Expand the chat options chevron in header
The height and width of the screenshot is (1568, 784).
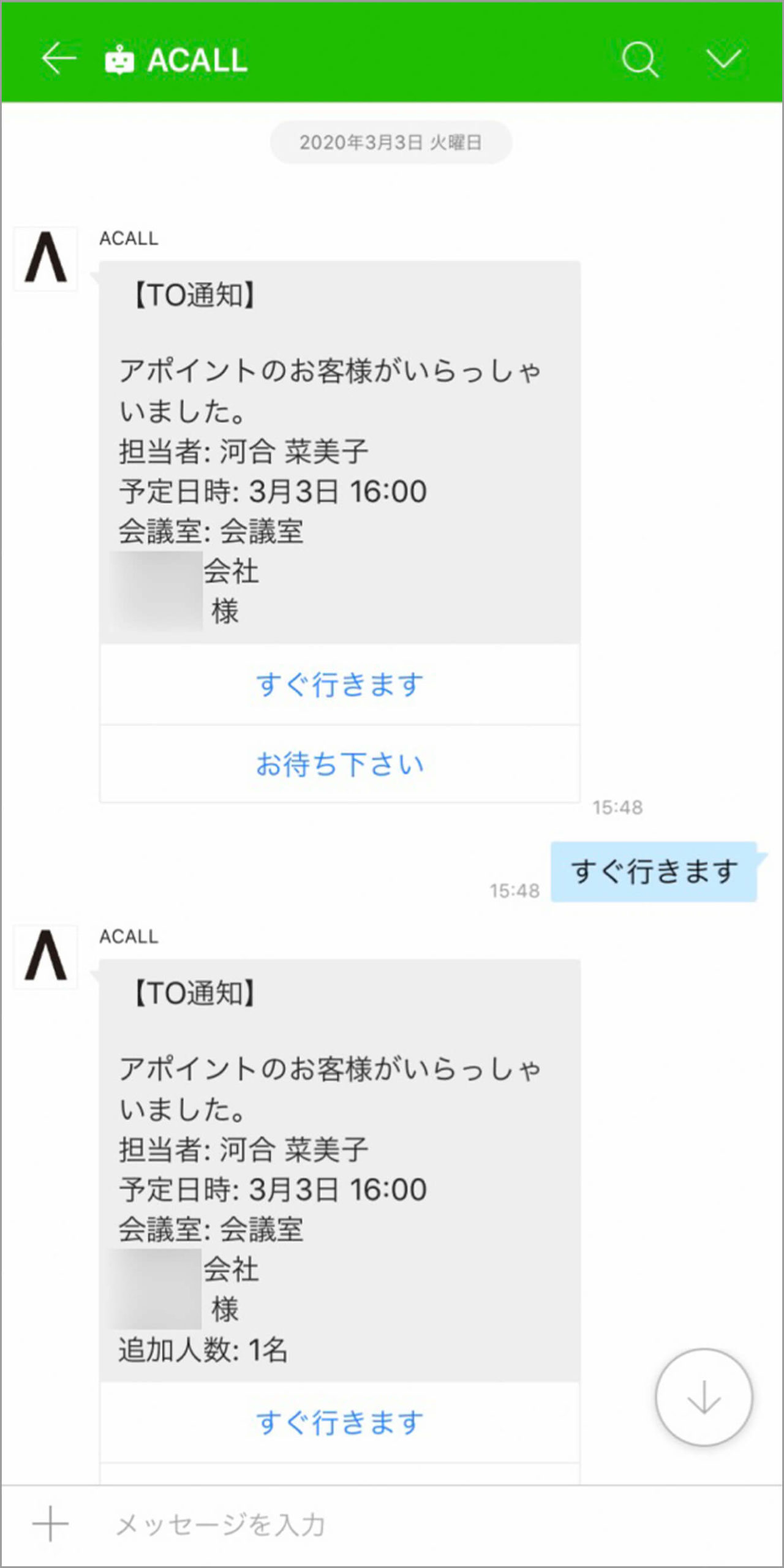723,59
